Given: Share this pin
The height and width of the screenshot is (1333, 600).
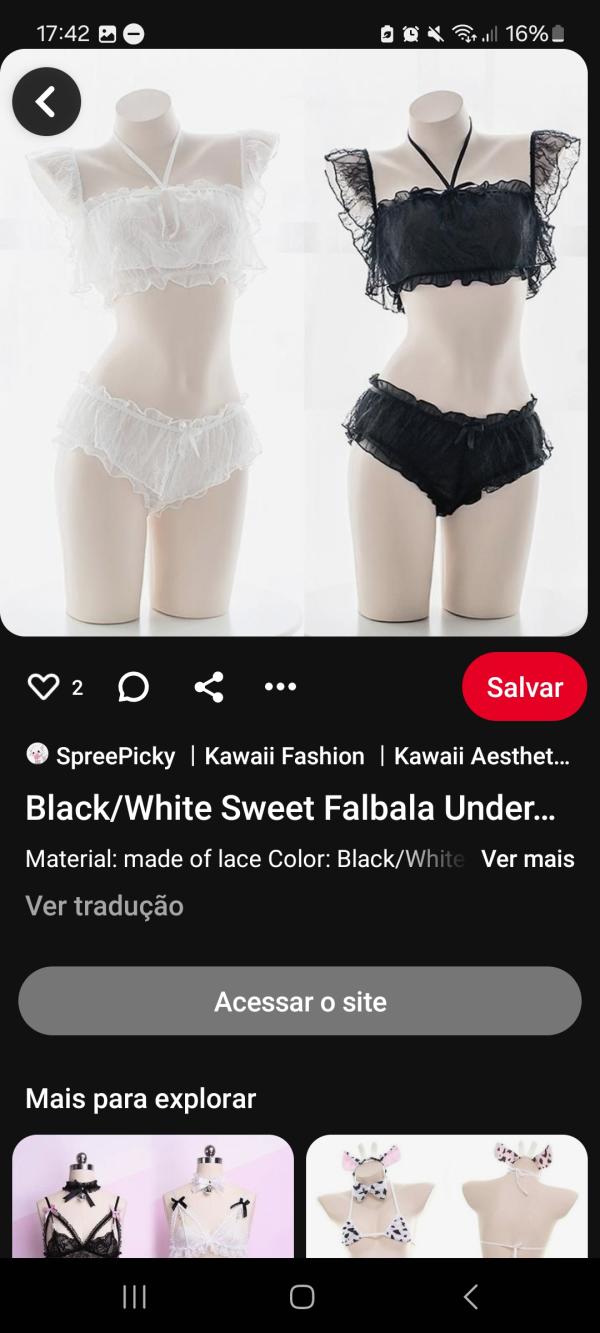Looking at the screenshot, I should click(x=208, y=687).
